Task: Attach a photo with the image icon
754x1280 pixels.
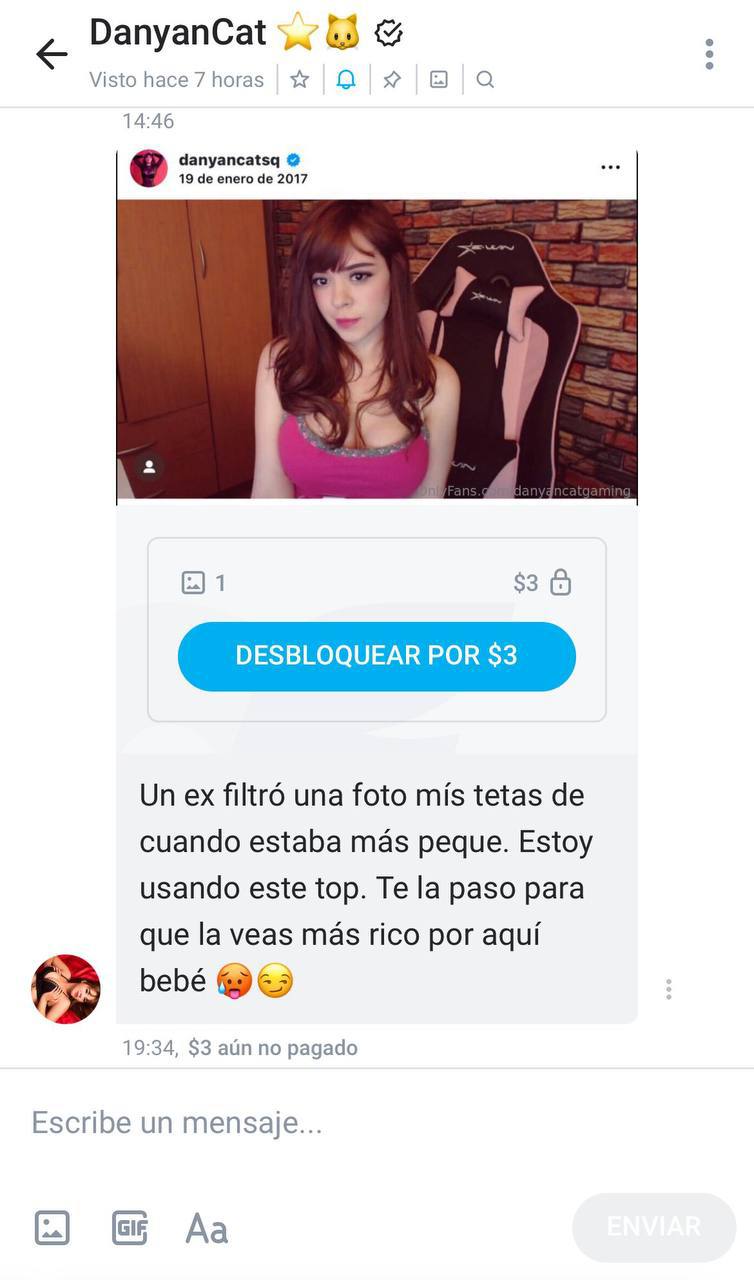Action: pos(52,1227)
